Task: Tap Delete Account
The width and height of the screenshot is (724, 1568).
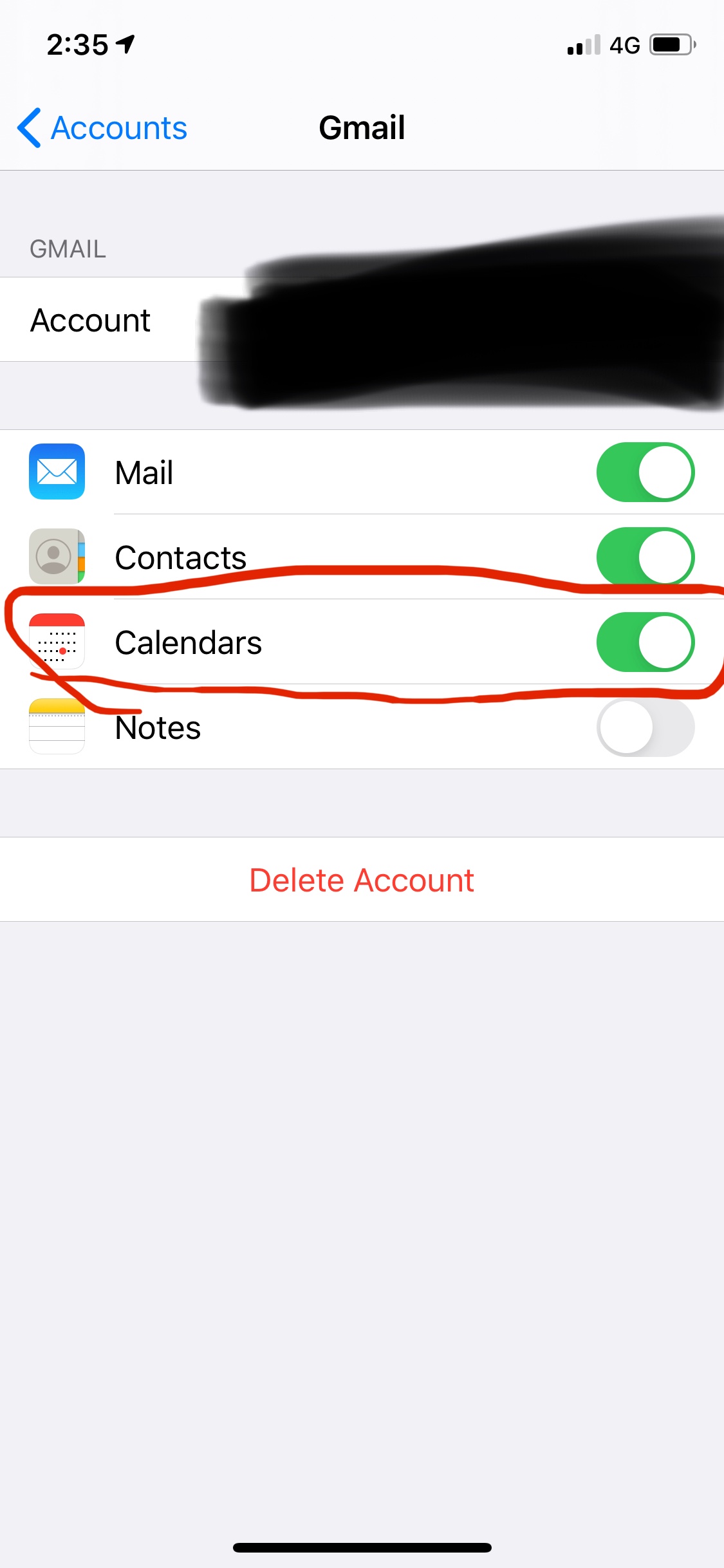Action: pos(362,880)
